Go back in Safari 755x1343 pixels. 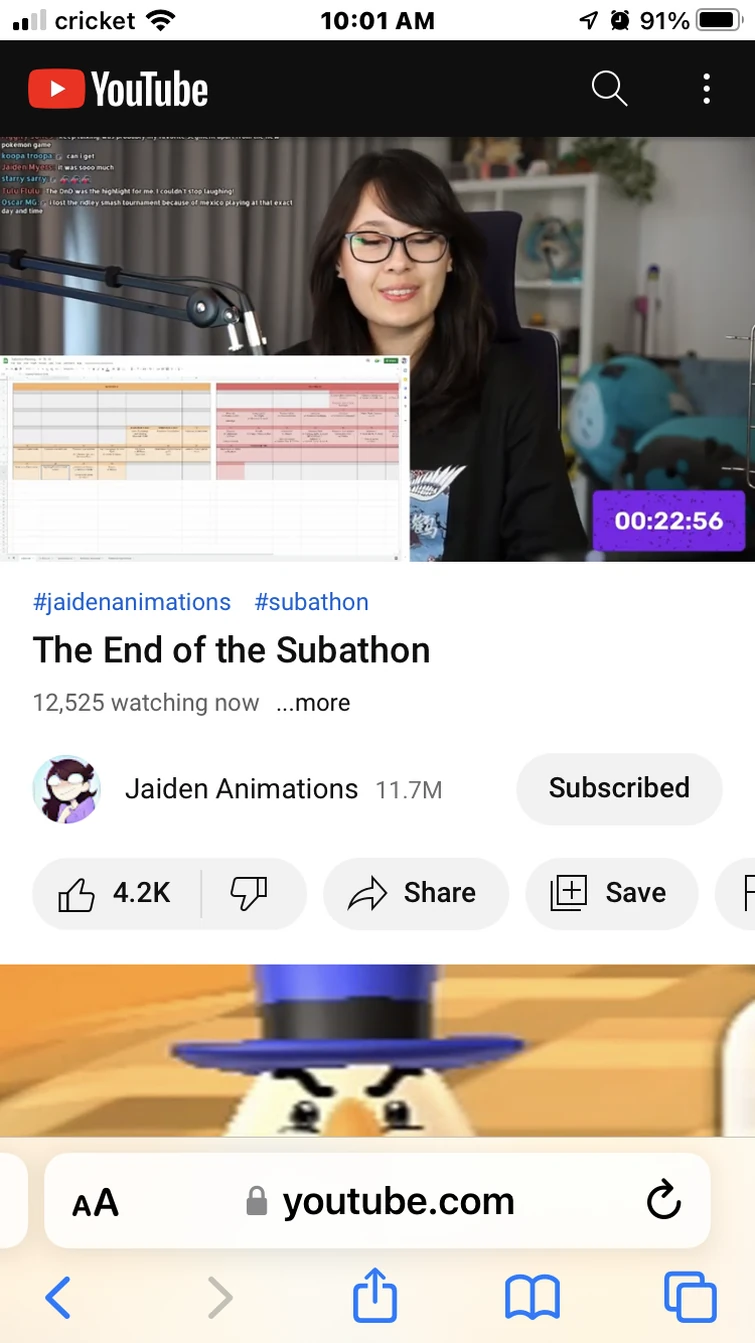58,1298
